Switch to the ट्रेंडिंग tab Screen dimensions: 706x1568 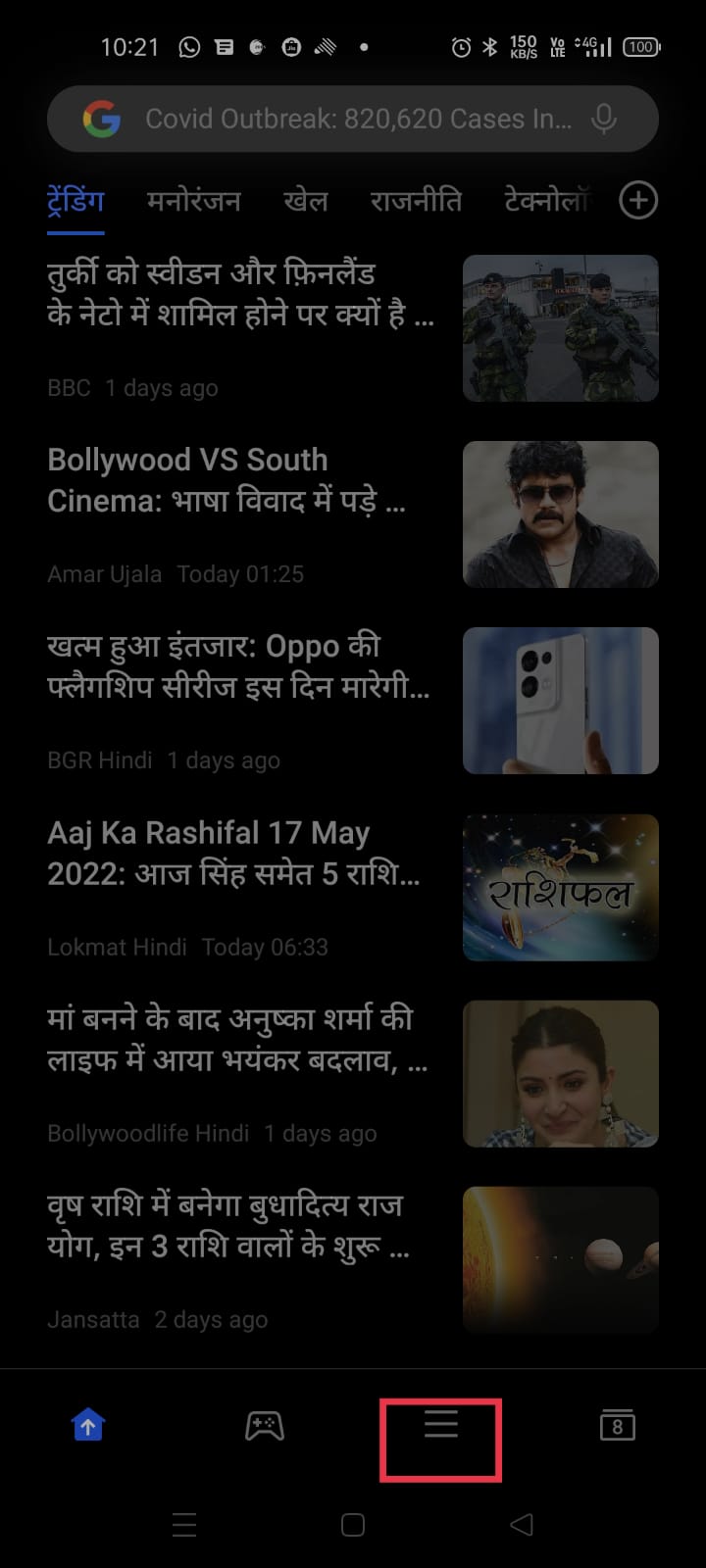click(76, 201)
